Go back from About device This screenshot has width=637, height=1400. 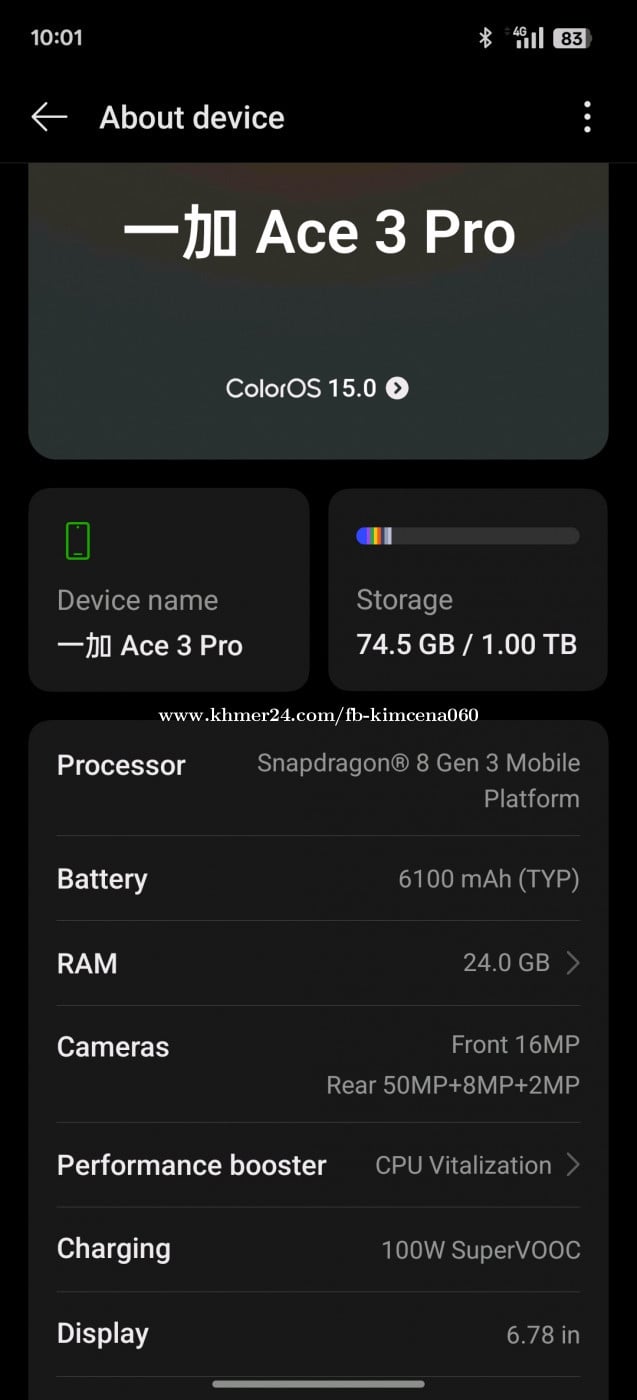click(49, 117)
